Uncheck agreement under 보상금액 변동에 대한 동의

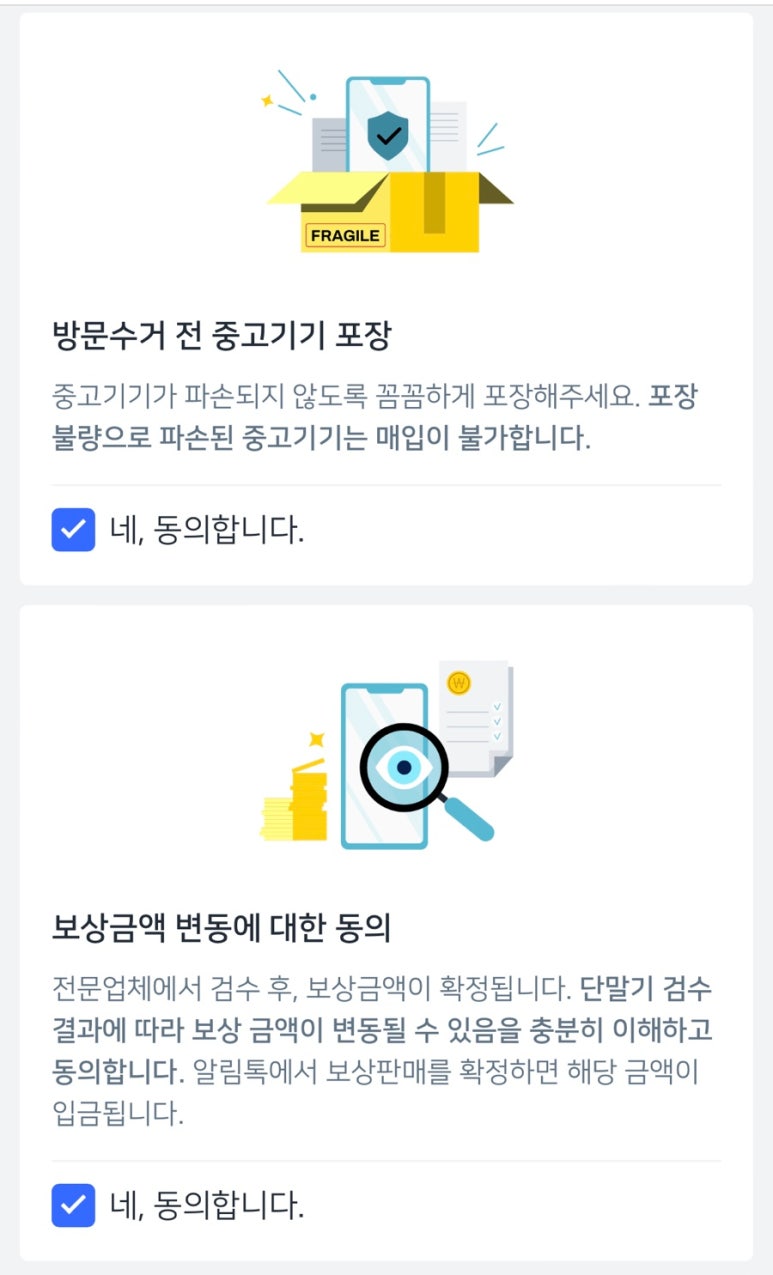[x=73, y=1205]
